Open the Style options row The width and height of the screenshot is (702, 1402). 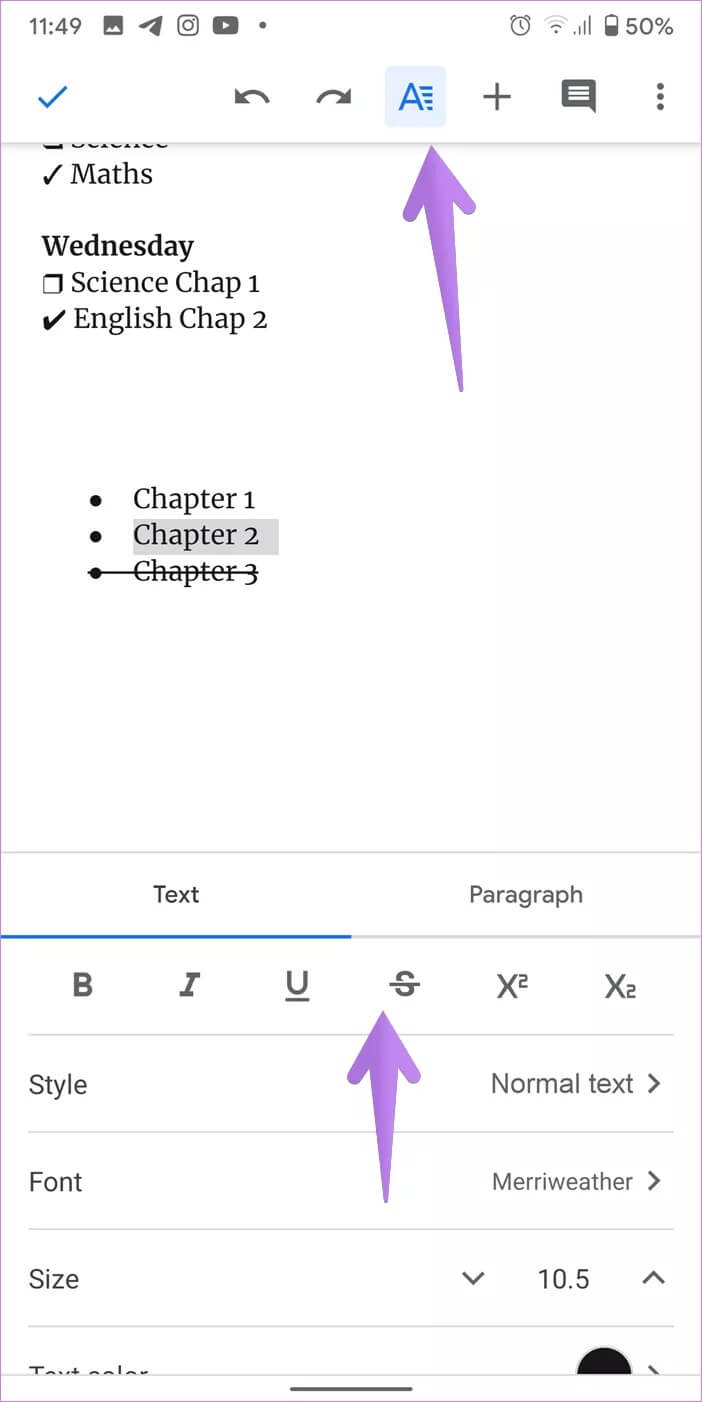point(350,1084)
